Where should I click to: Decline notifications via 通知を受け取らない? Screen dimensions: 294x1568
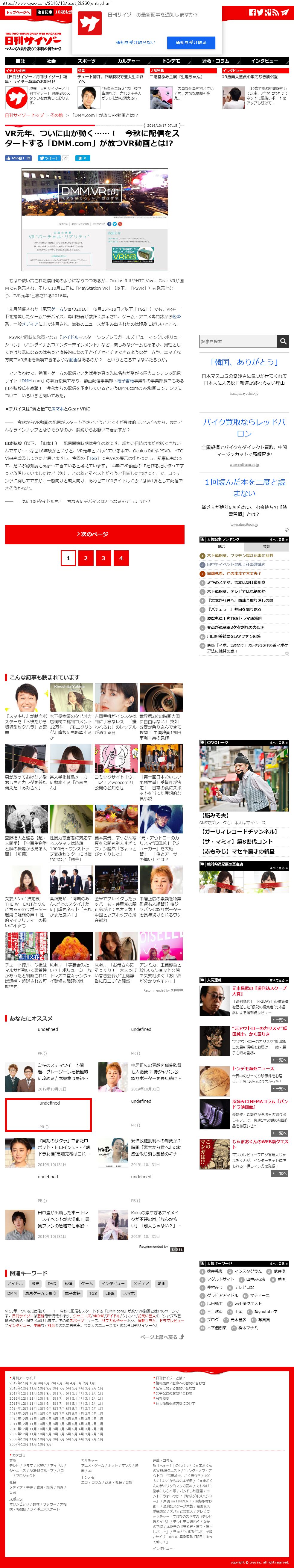pyautogui.click(x=135, y=43)
